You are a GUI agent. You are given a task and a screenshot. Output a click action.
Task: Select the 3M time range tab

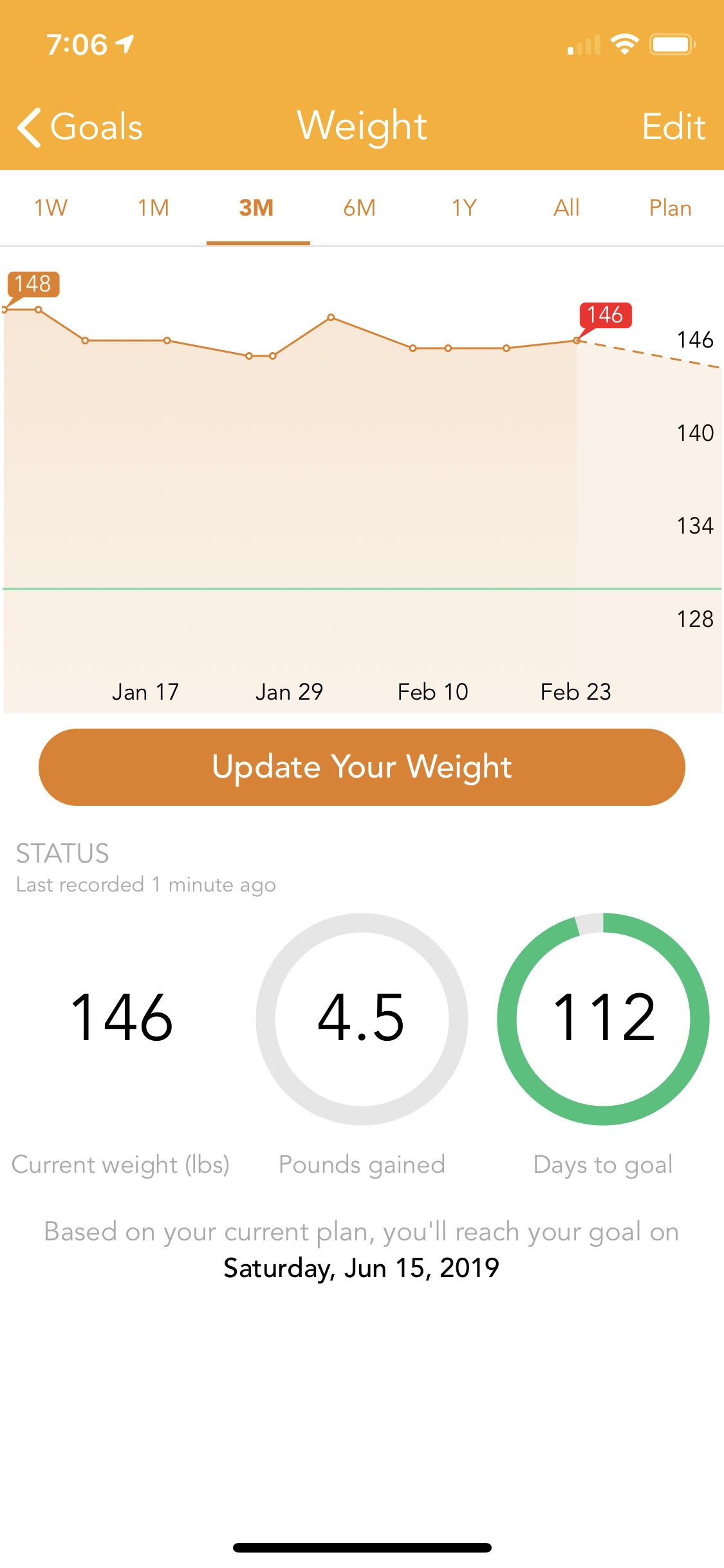click(257, 208)
